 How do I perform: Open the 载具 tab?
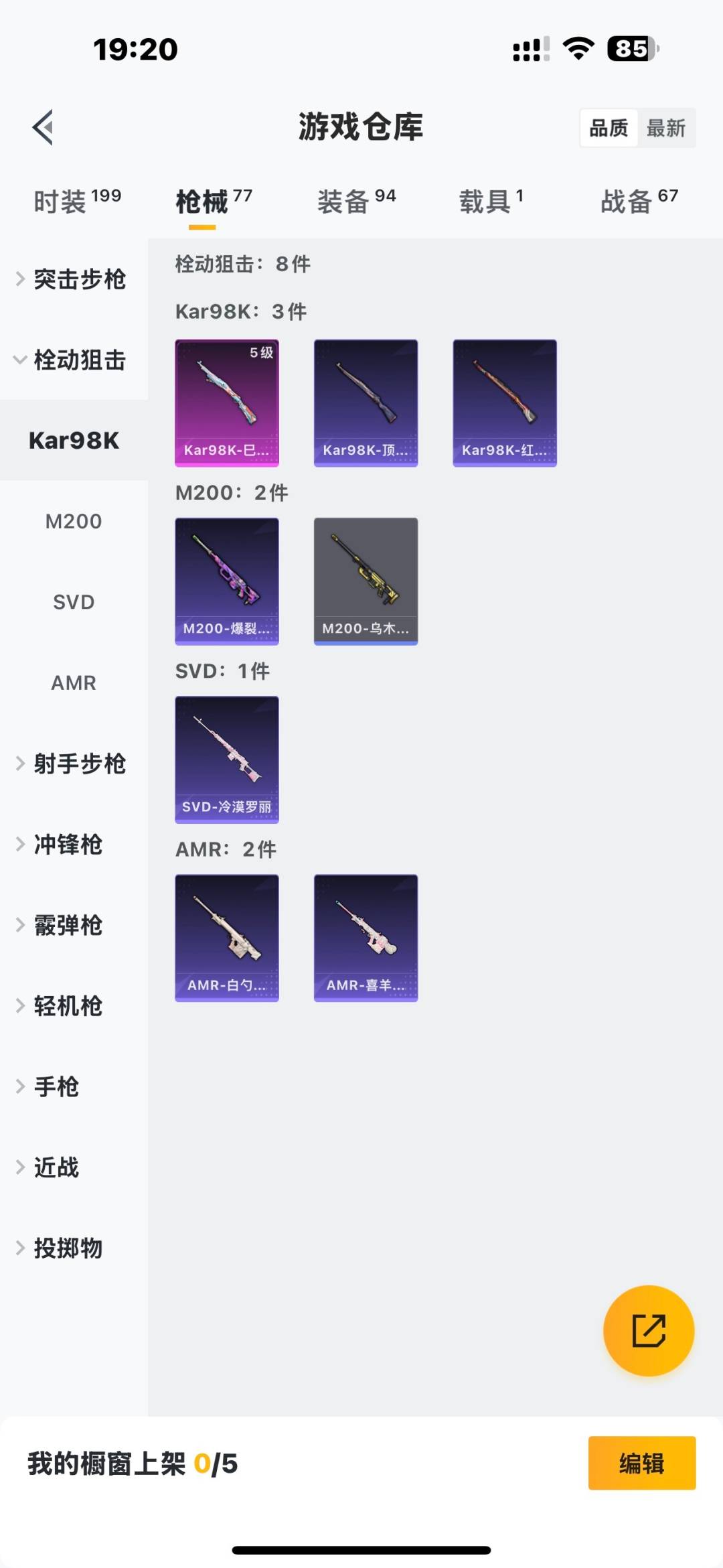click(491, 201)
